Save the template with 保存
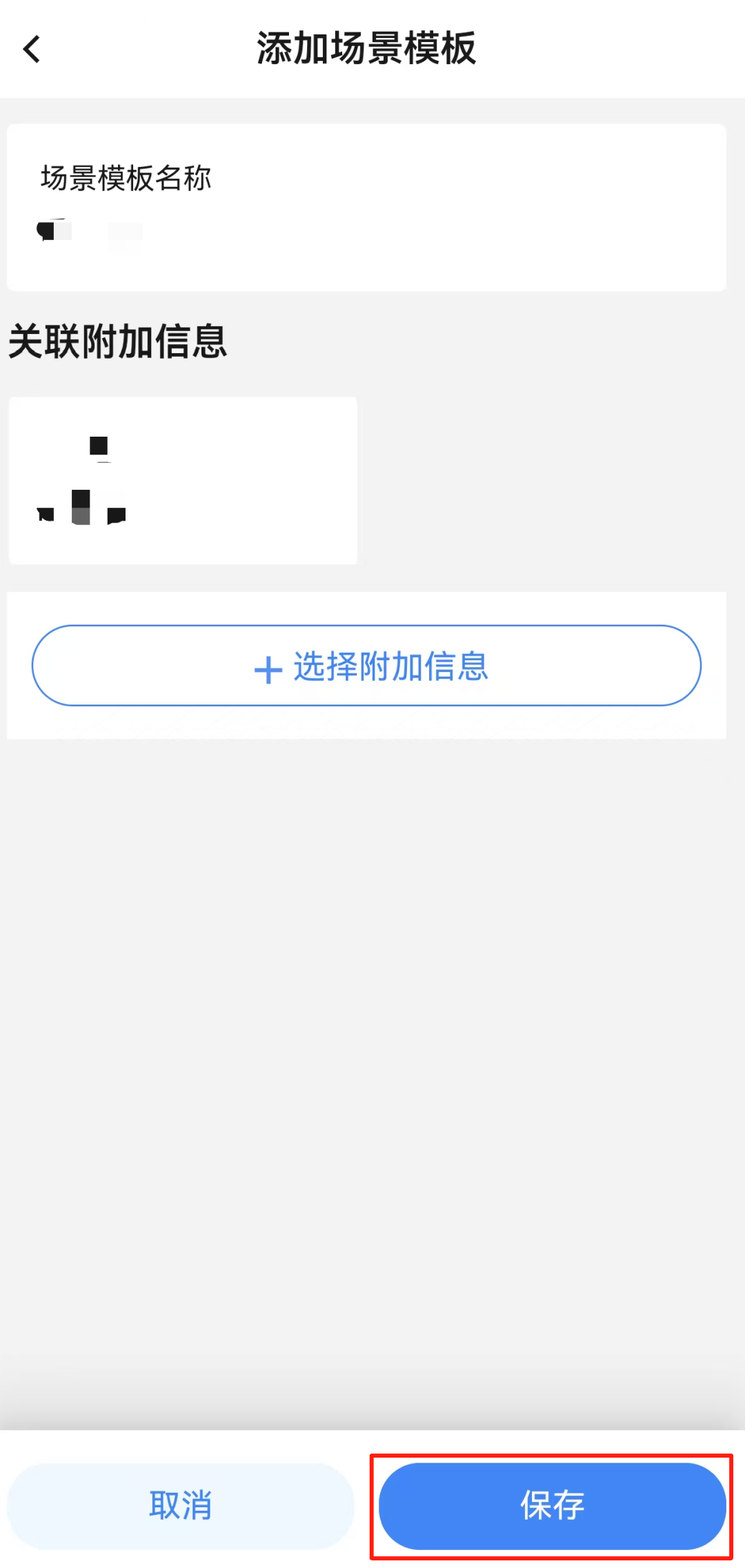 (552, 1505)
